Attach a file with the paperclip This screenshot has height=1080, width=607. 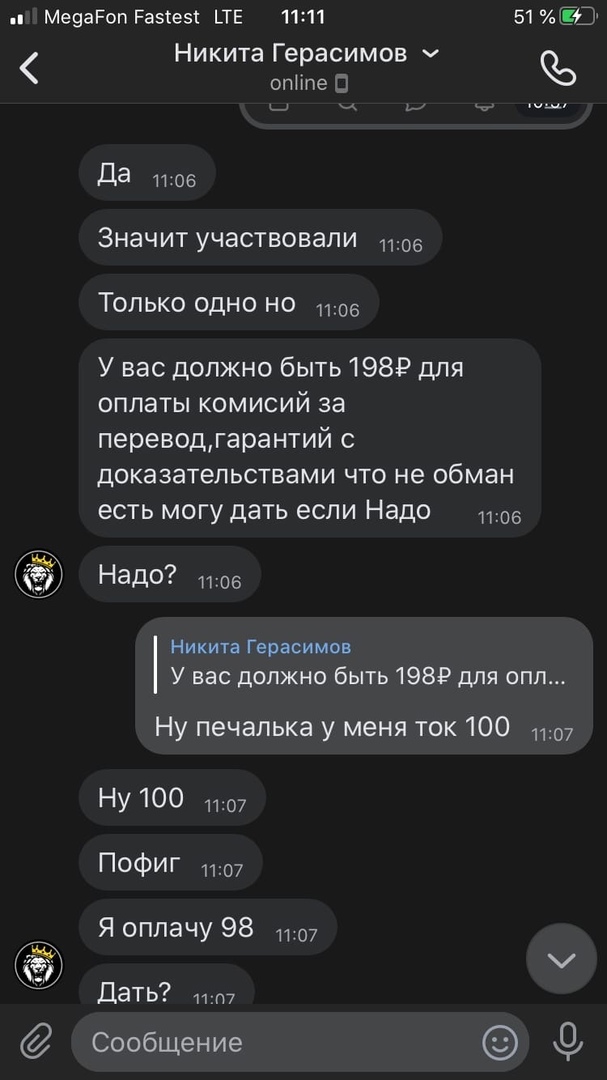pos(36,1042)
